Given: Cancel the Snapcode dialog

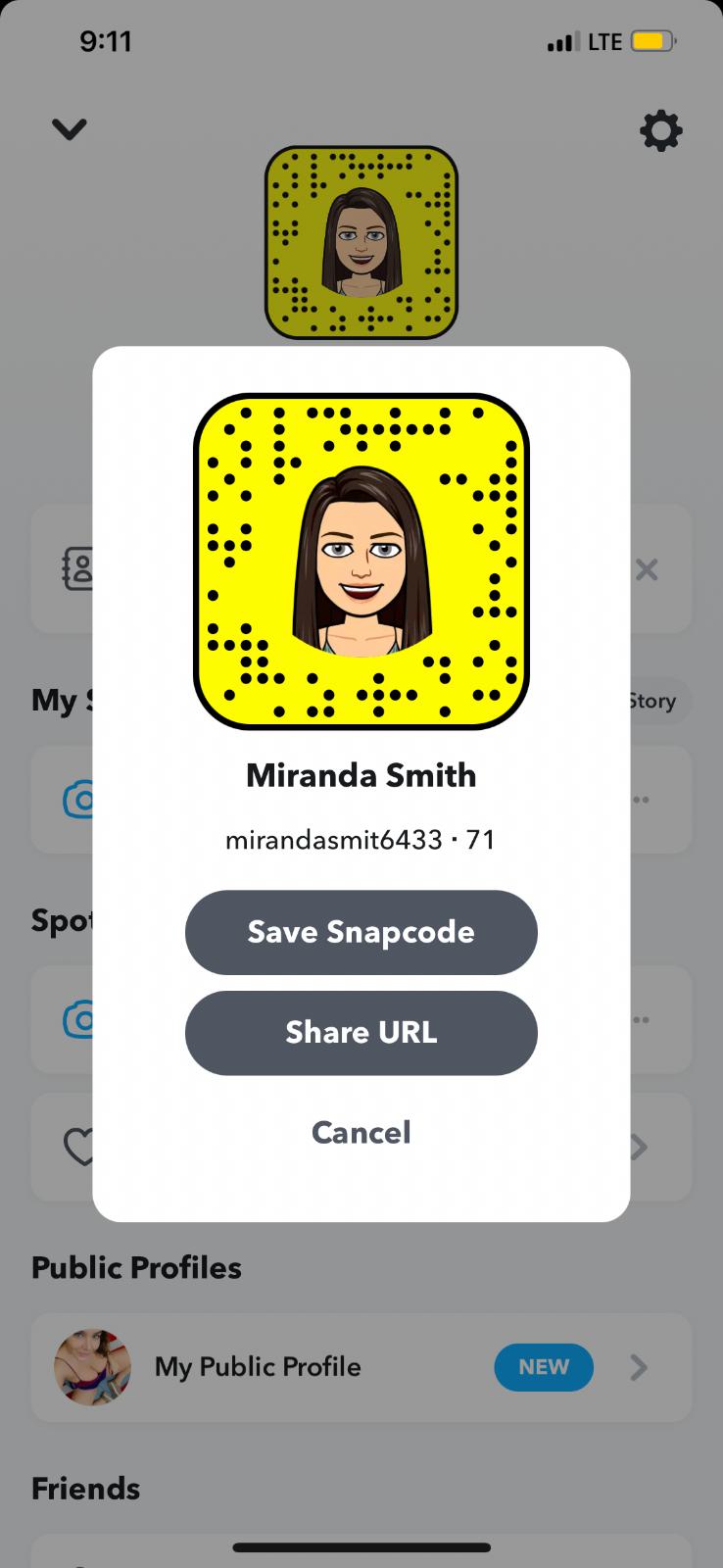Looking at the screenshot, I should 361,1133.
